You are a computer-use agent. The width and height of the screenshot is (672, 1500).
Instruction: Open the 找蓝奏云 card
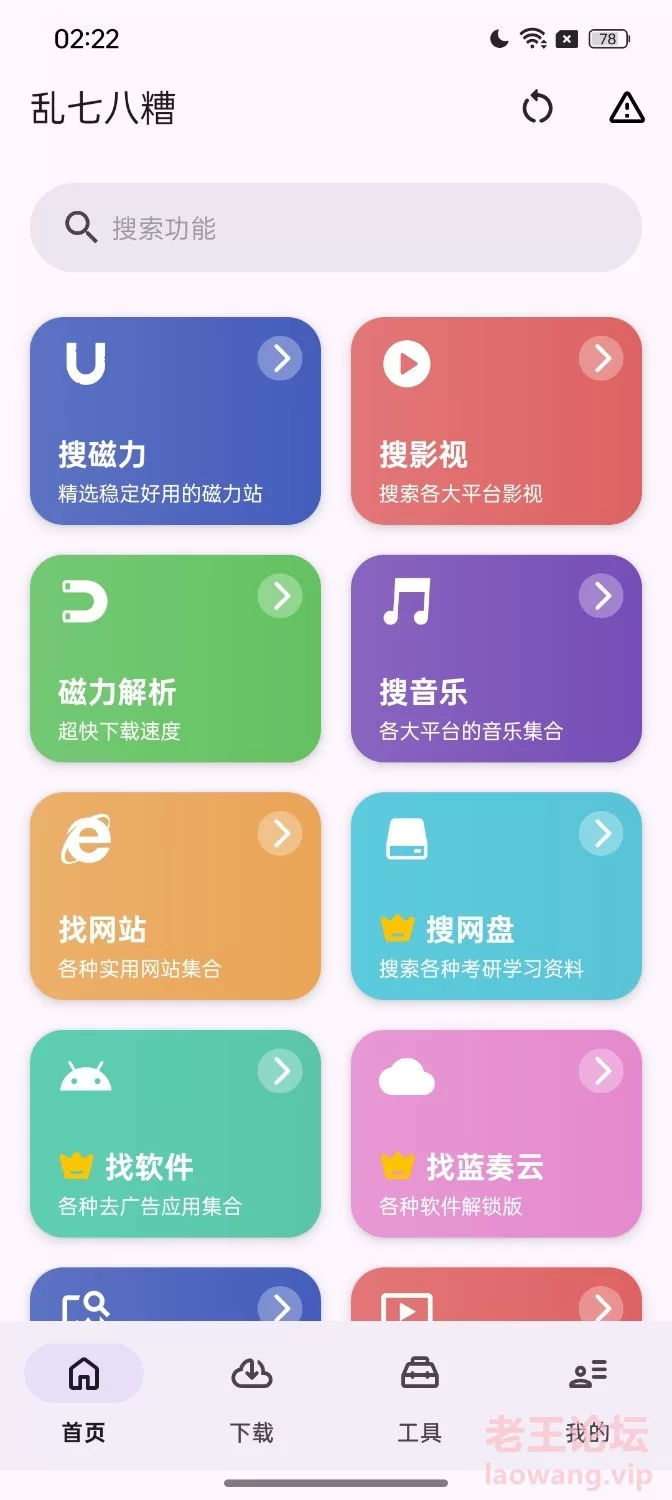[496, 1133]
